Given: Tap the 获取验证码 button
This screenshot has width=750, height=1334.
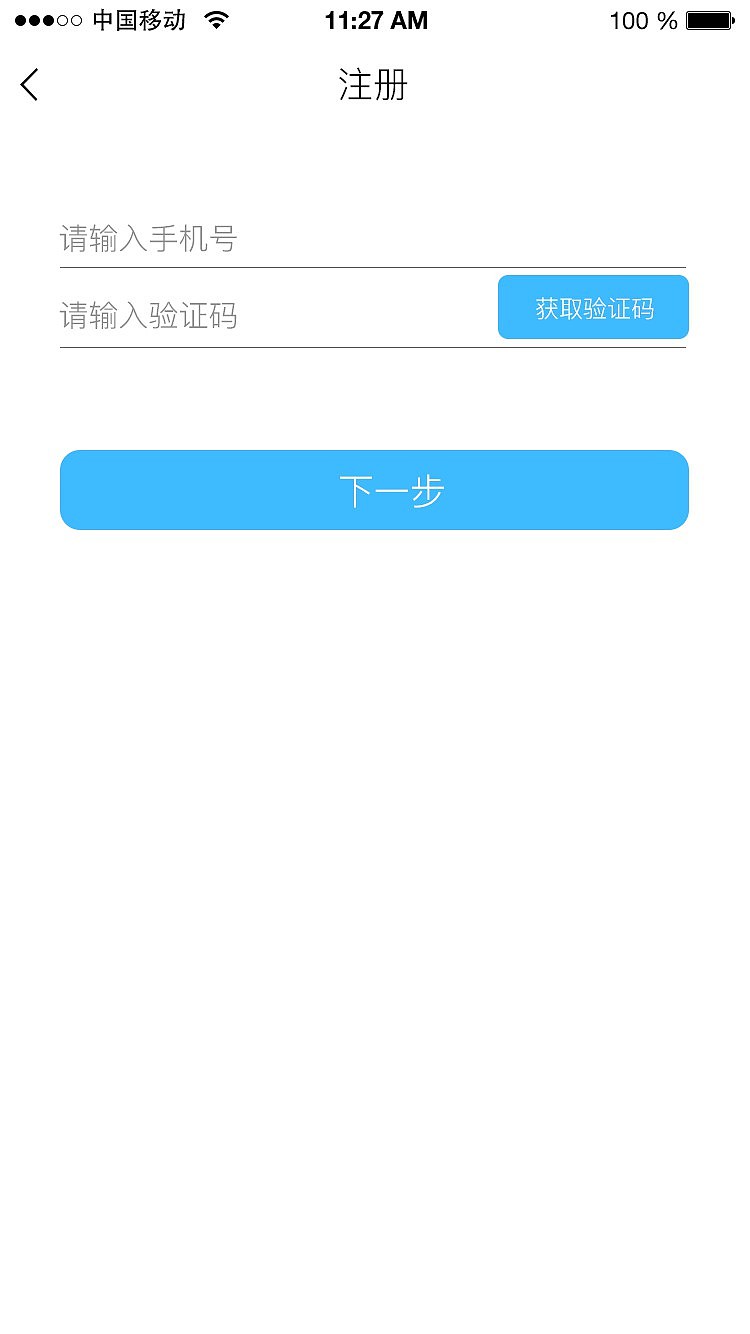Looking at the screenshot, I should pyautogui.click(x=593, y=307).
